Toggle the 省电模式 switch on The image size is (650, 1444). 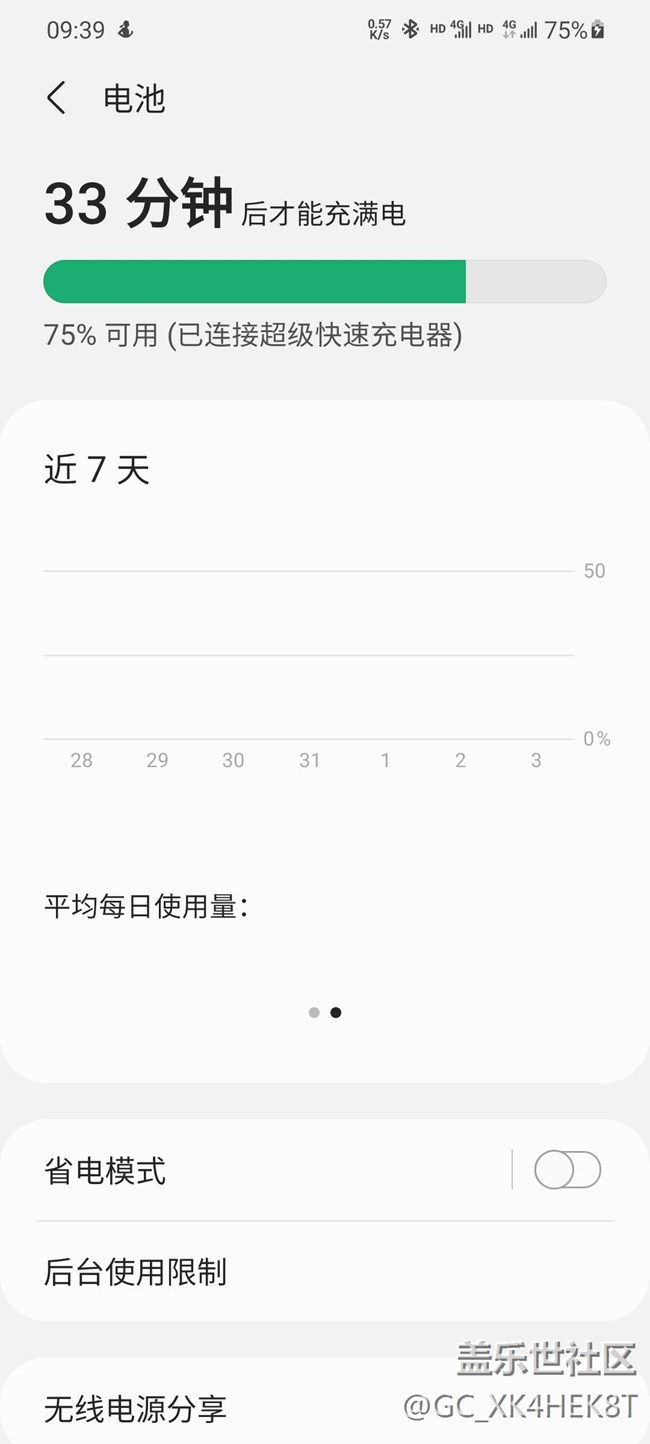(567, 1169)
